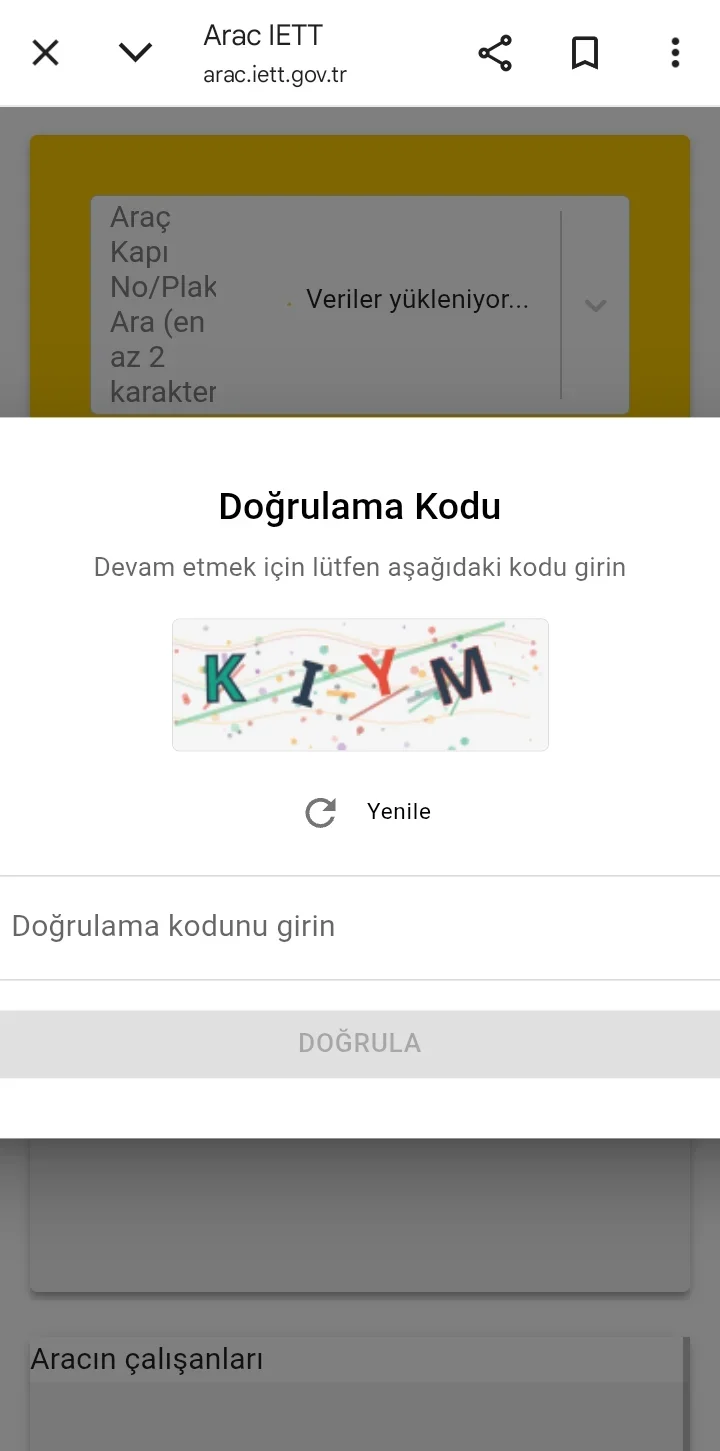The width and height of the screenshot is (720, 1451).
Task: Open the browser overflow menu
Action: 675,53
